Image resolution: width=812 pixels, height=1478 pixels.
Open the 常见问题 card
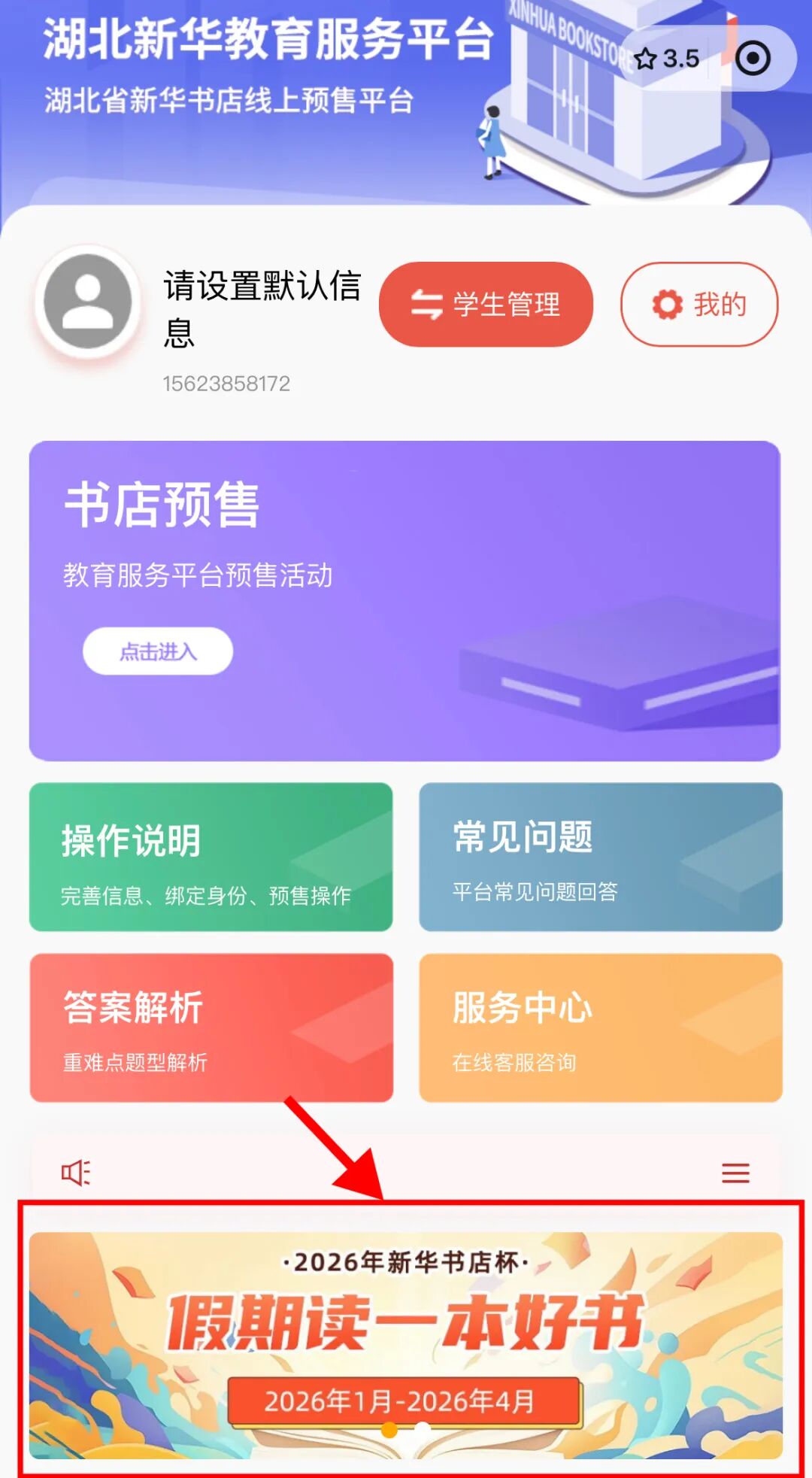tap(600, 857)
